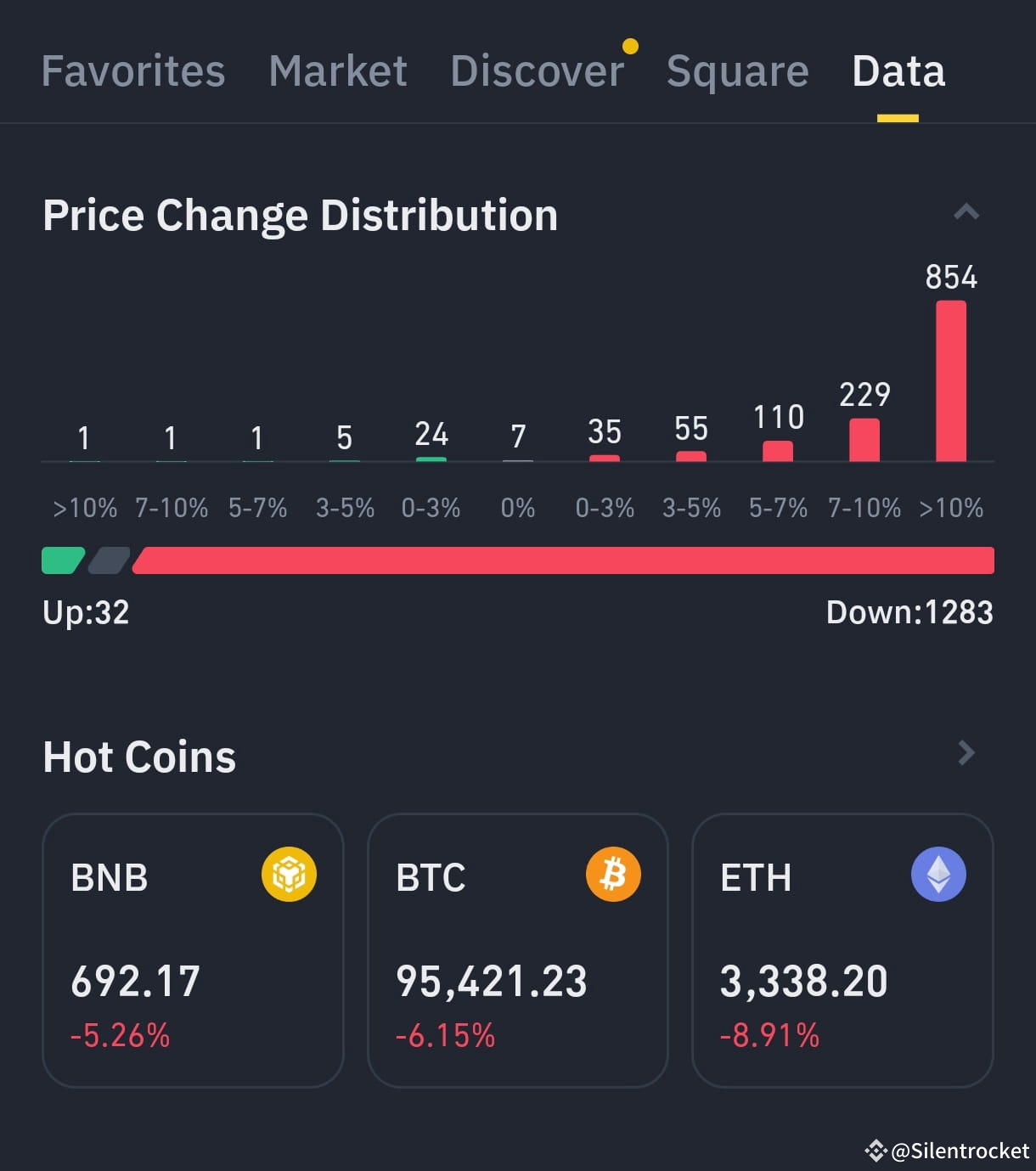Image resolution: width=1036 pixels, height=1171 pixels.
Task: Click the Down:1283 counter
Action: pos(910,611)
